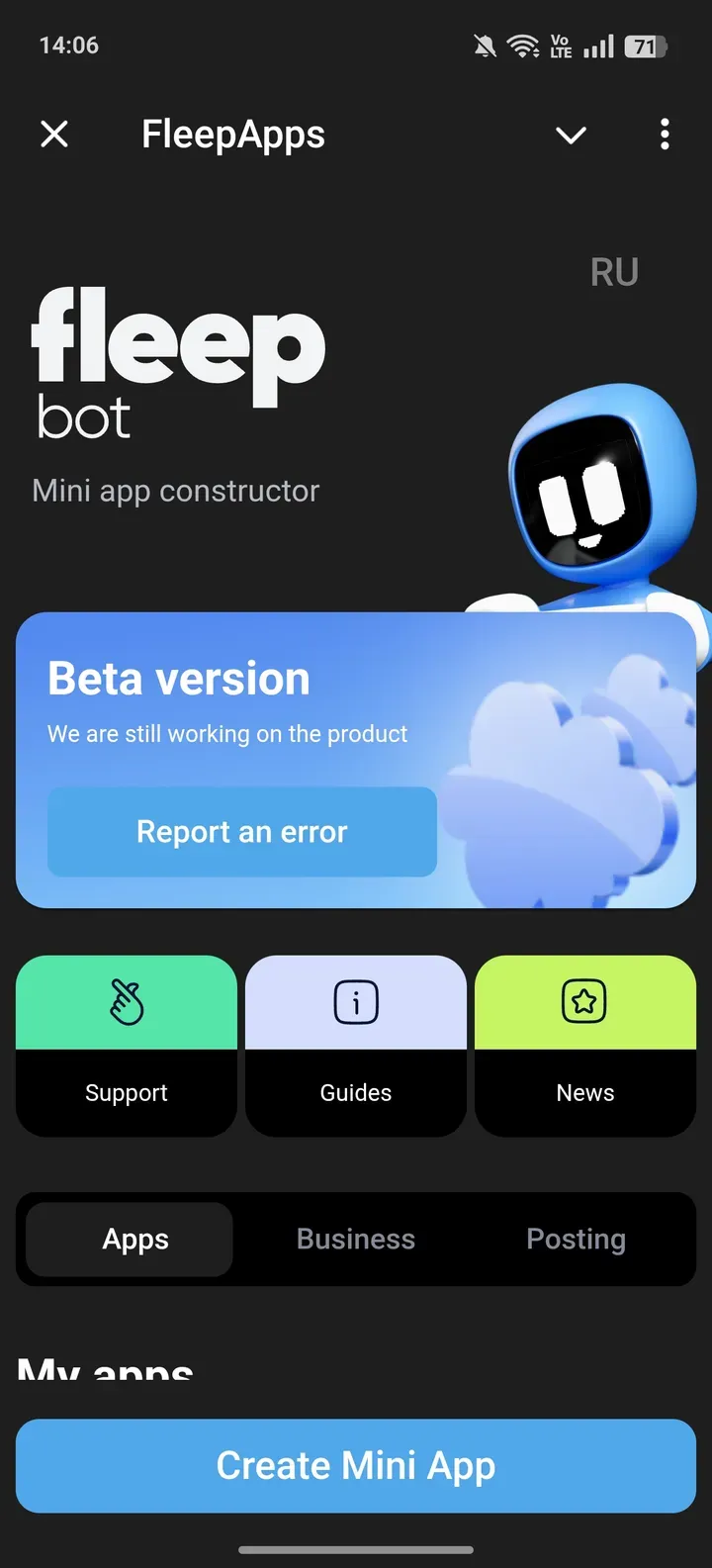Select the Posting category

(577, 1239)
